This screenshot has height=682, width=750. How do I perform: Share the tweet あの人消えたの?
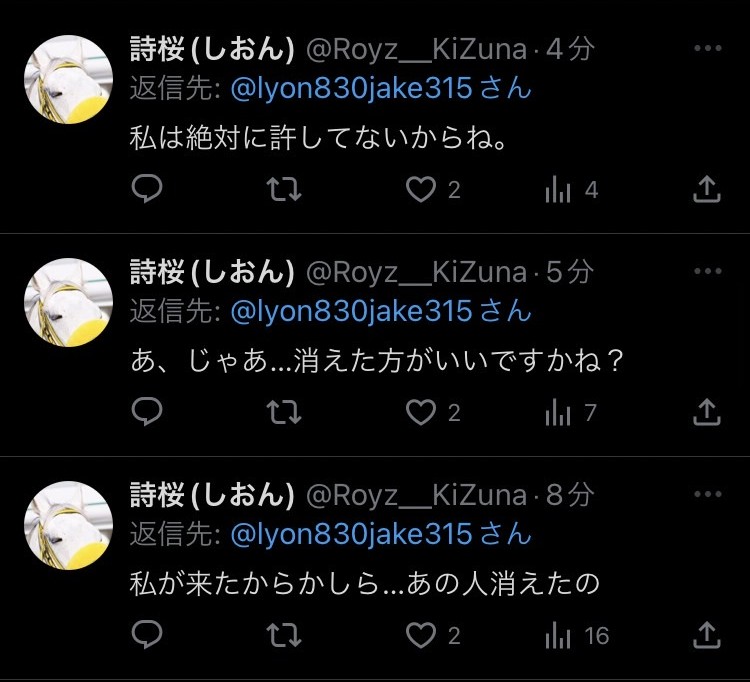click(706, 635)
